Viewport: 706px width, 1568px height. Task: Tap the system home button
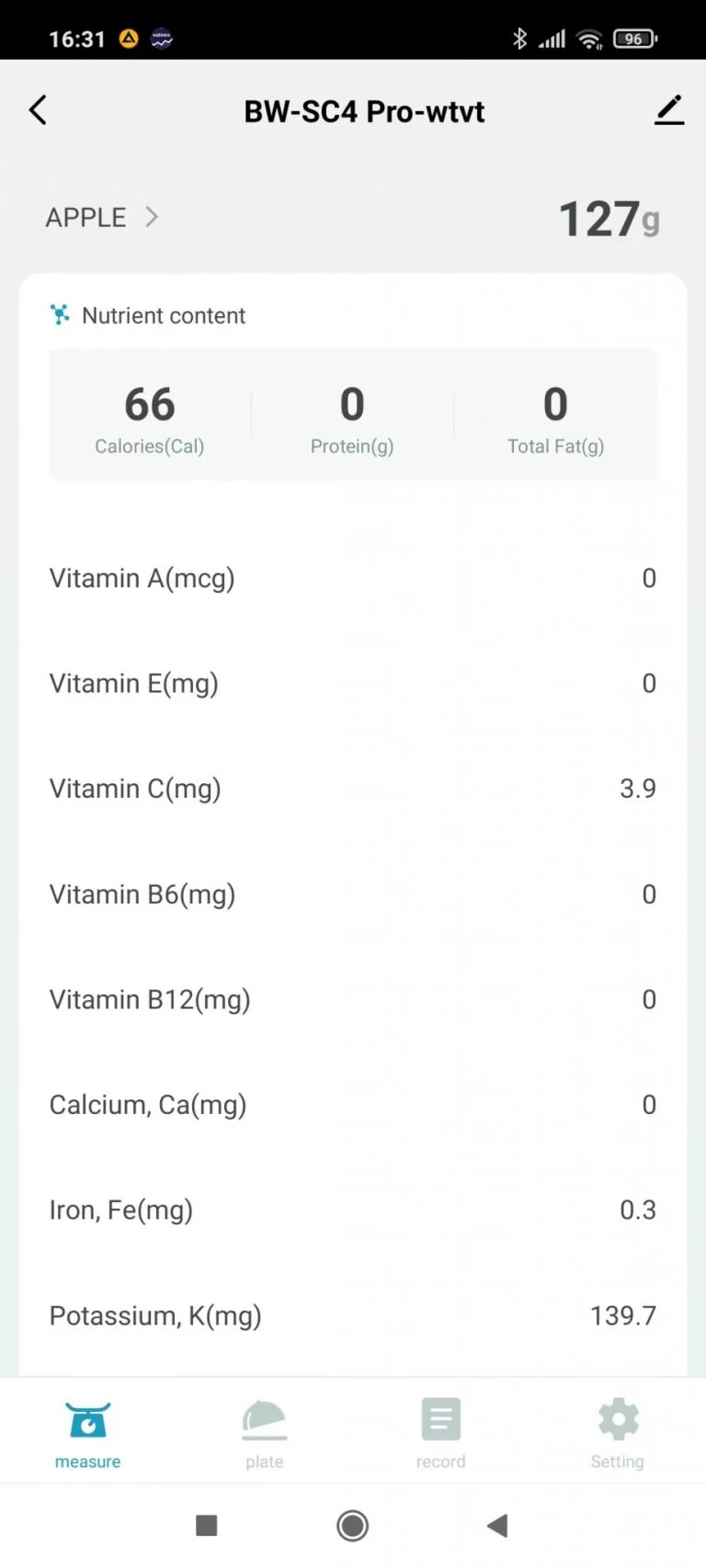(x=353, y=1526)
